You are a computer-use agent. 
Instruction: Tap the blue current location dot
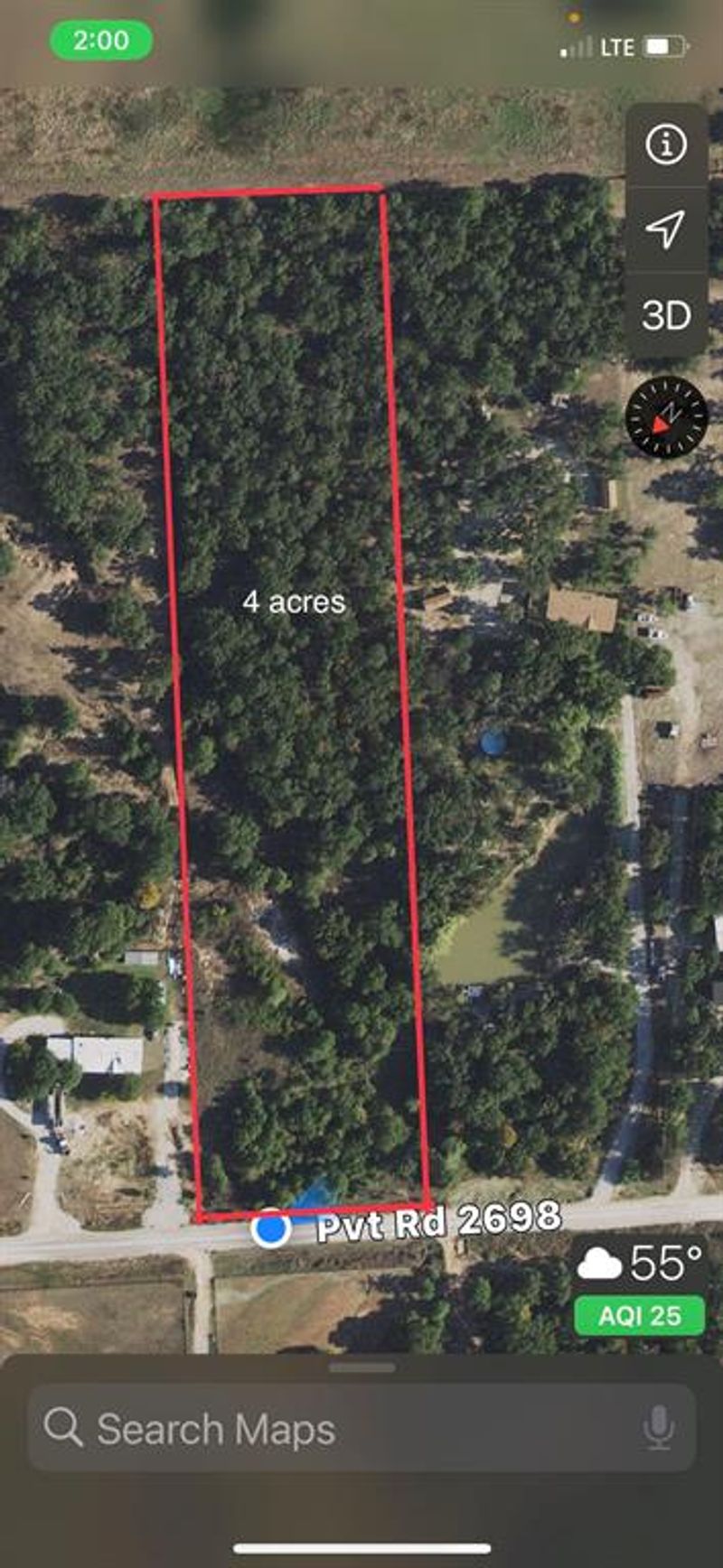269,1228
